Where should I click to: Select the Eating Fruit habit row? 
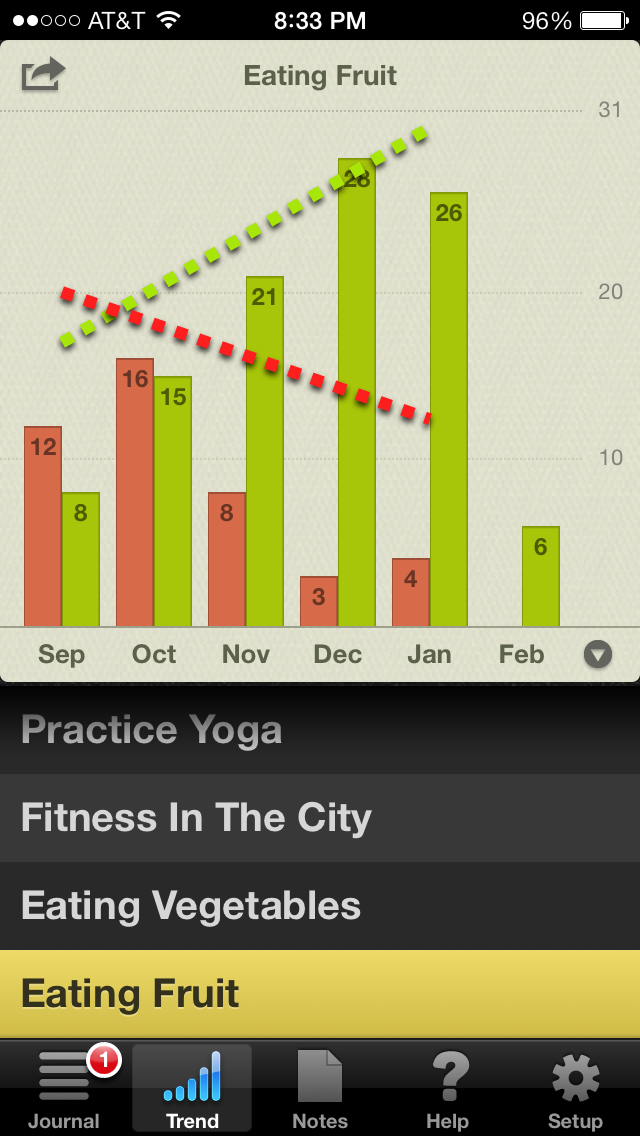coord(320,994)
